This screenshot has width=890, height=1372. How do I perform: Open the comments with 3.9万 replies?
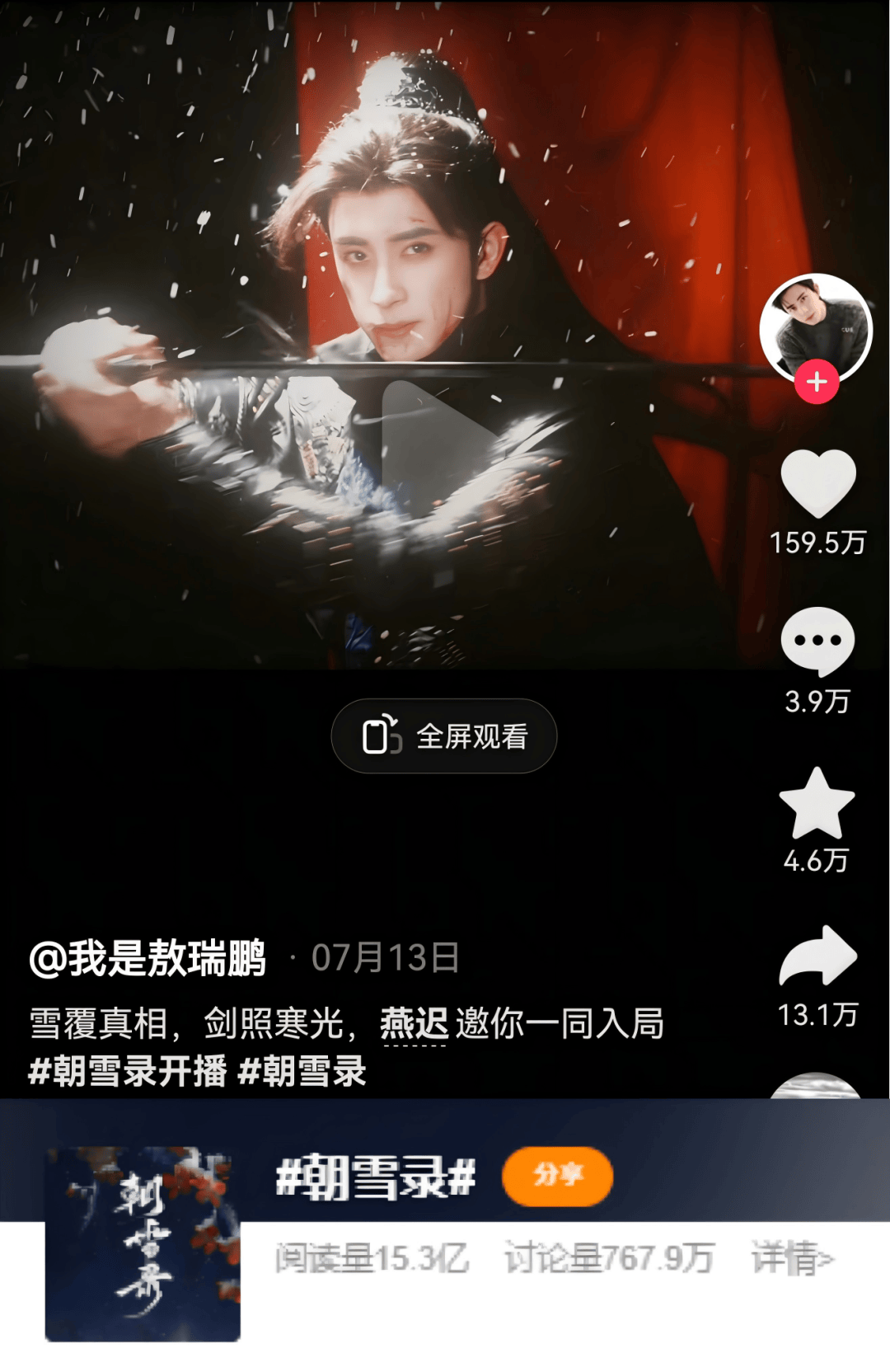pos(817,641)
